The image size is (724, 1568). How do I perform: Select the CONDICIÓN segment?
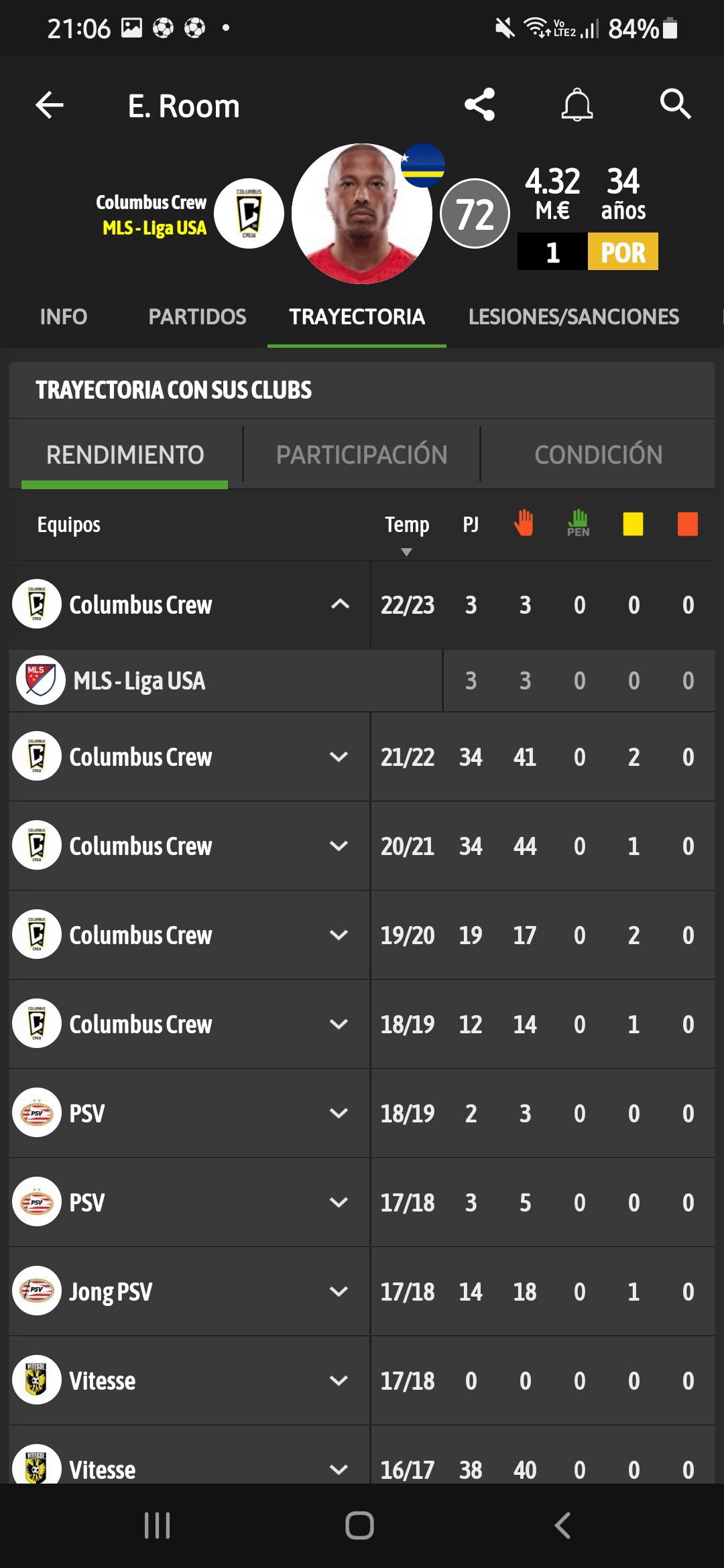coord(598,454)
